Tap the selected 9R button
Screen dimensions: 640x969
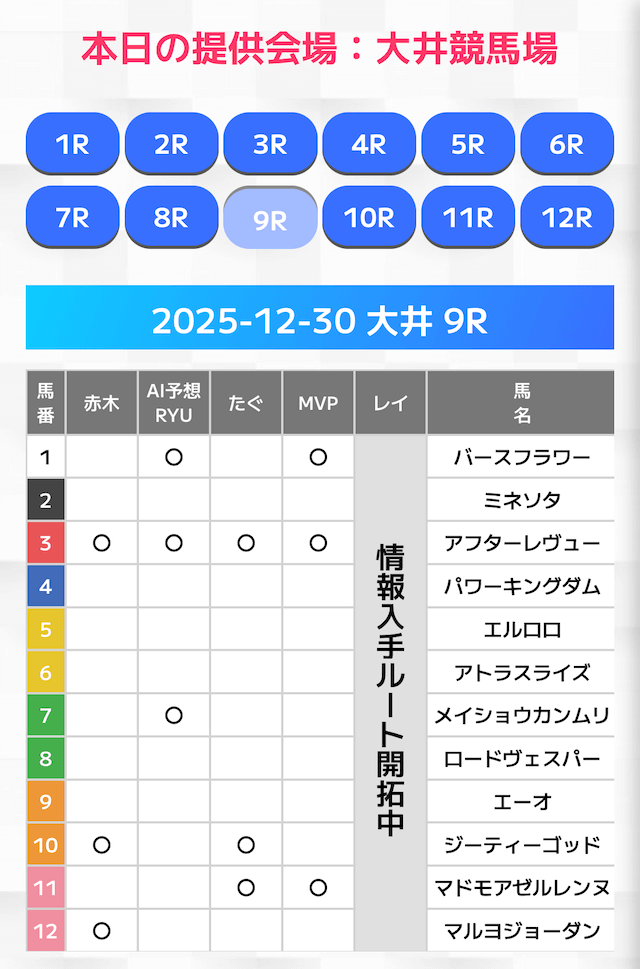270,219
